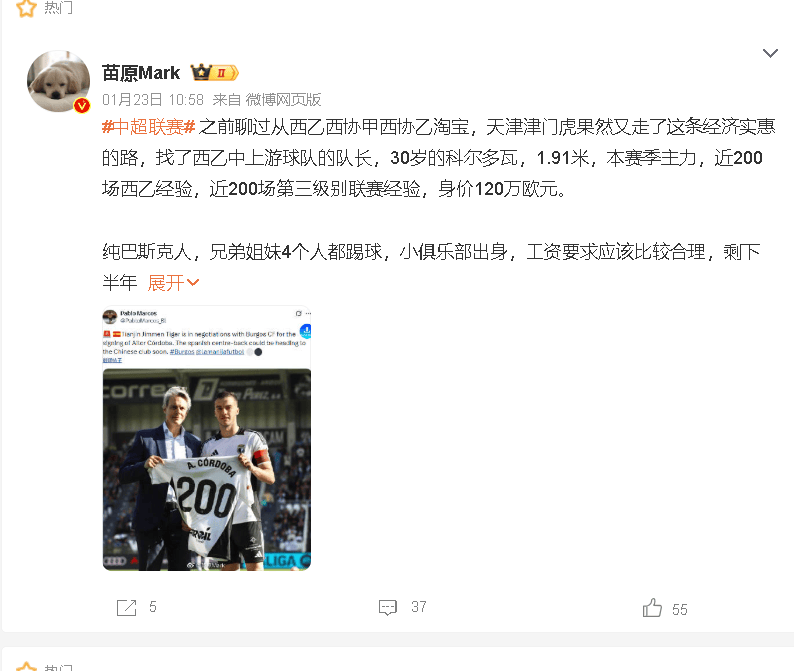Open the #中超联赛# hashtag topic

point(149,128)
